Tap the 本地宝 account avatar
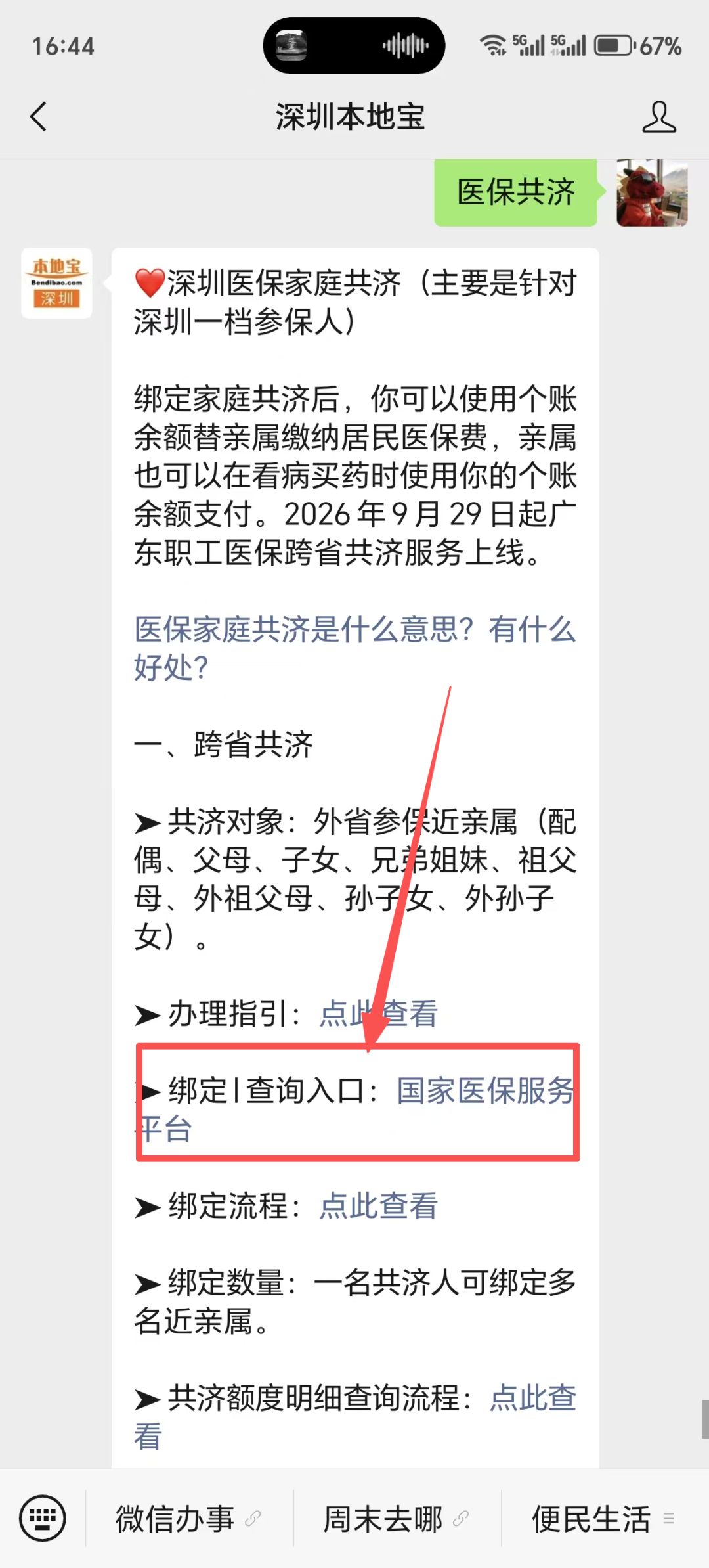 click(57, 283)
